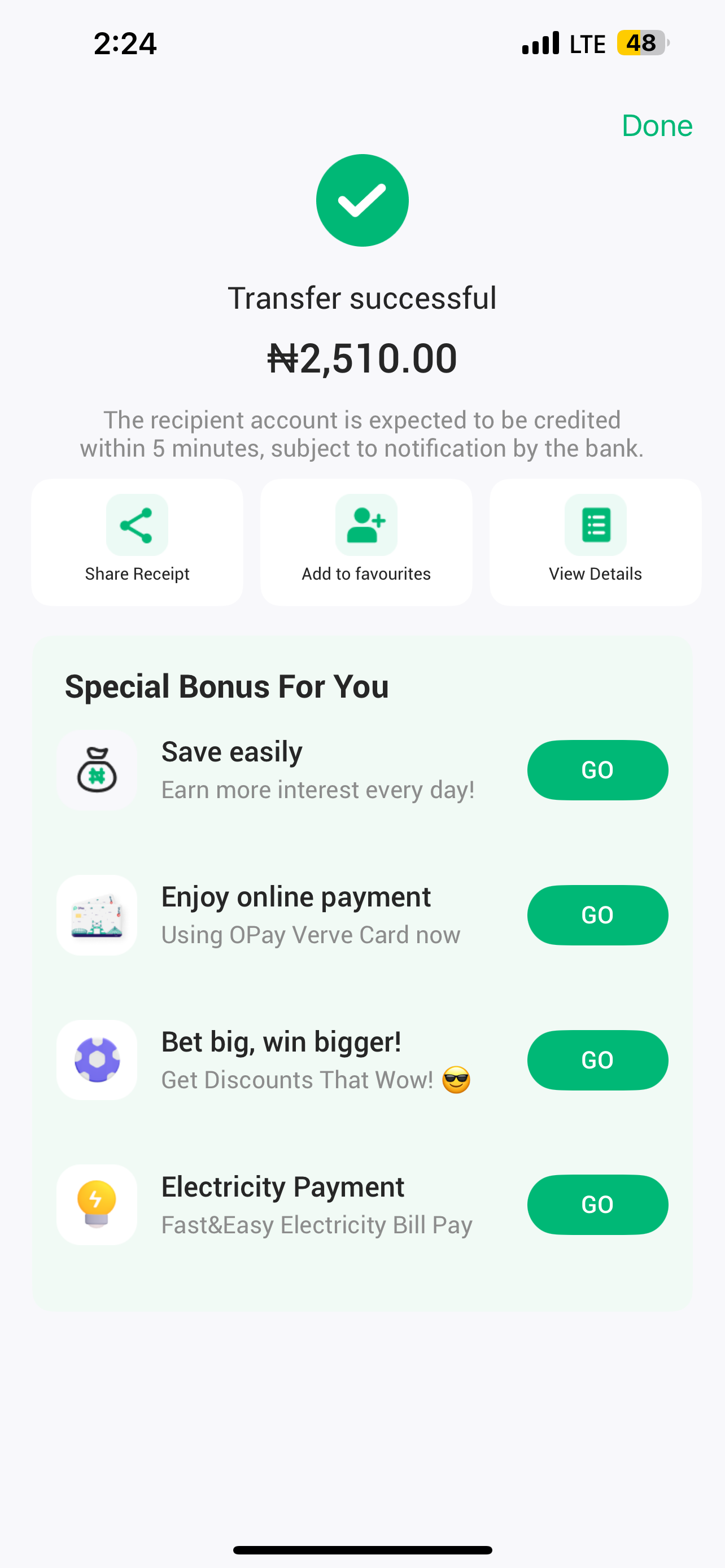Viewport: 725px width, 1568px height.
Task: View details of this transfer
Action: coord(595,541)
